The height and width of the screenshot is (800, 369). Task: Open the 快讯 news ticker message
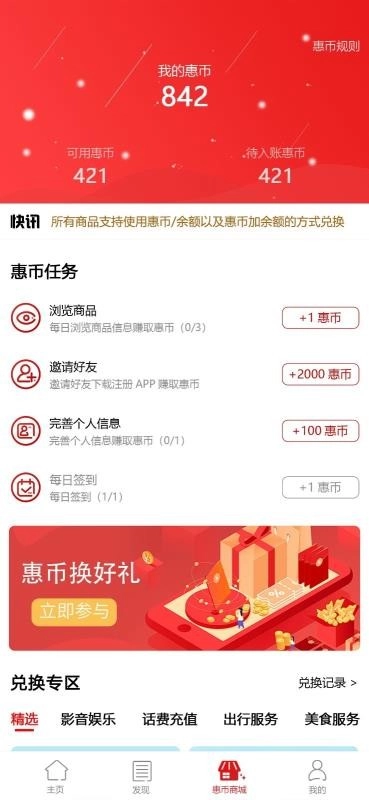(x=198, y=222)
